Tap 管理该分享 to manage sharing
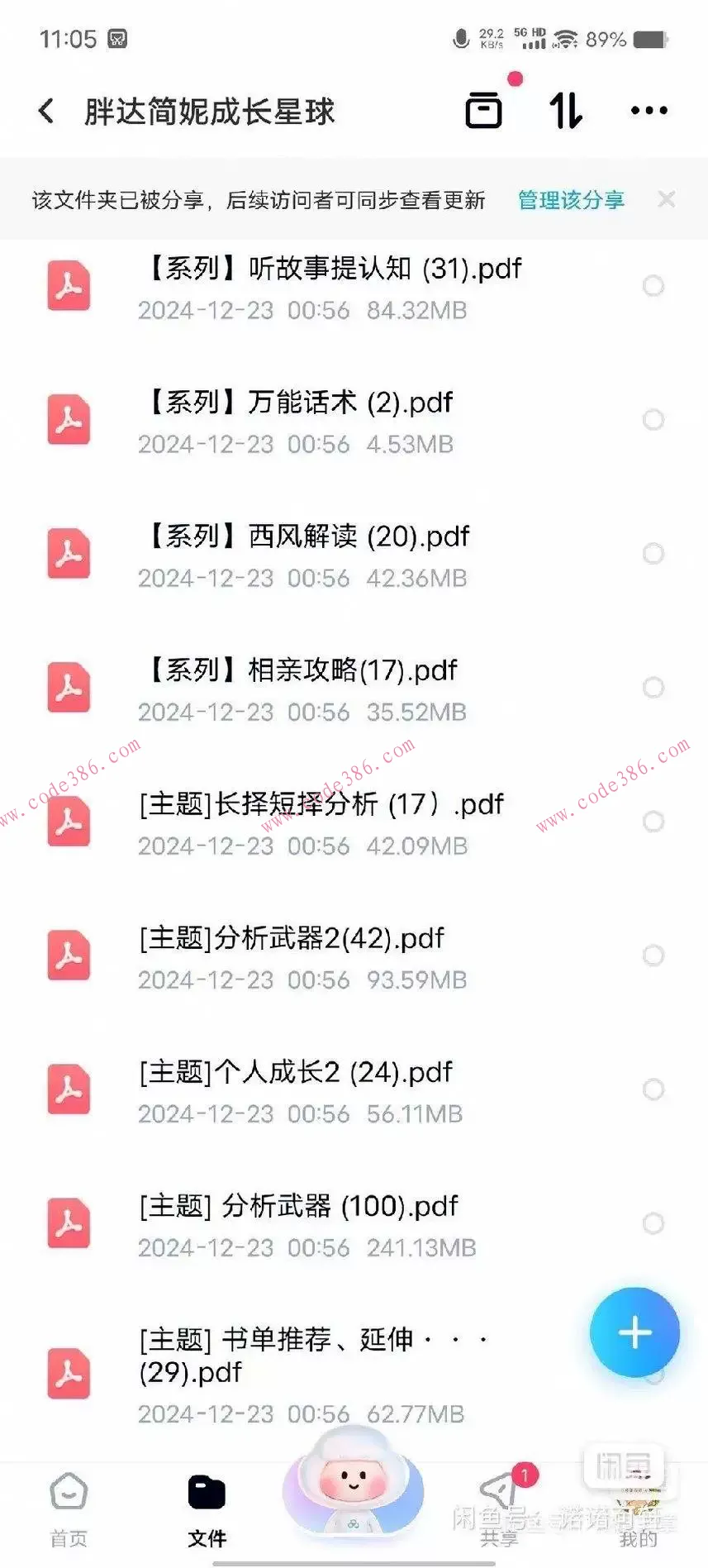708x1568 pixels. point(570,199)
